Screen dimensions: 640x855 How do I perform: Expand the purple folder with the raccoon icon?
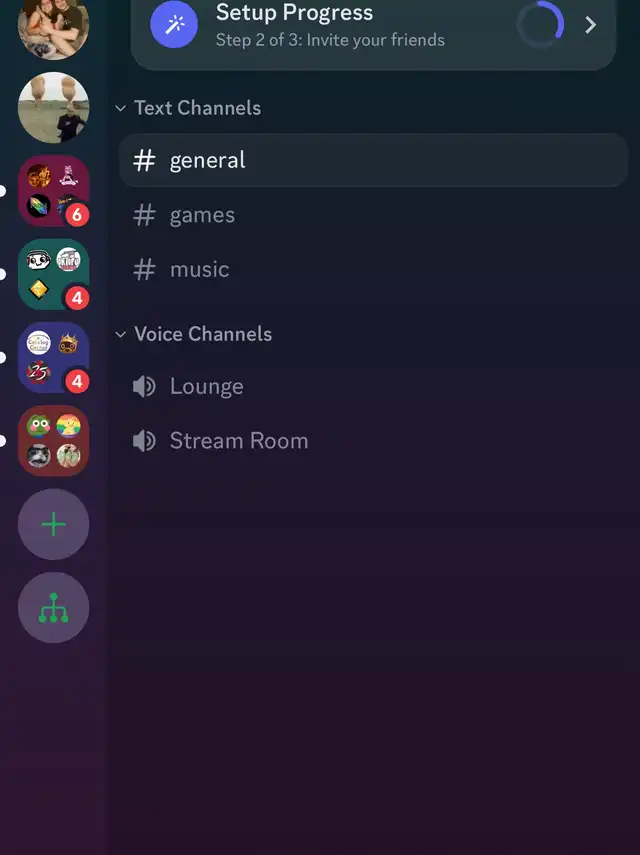coord(53,358)
